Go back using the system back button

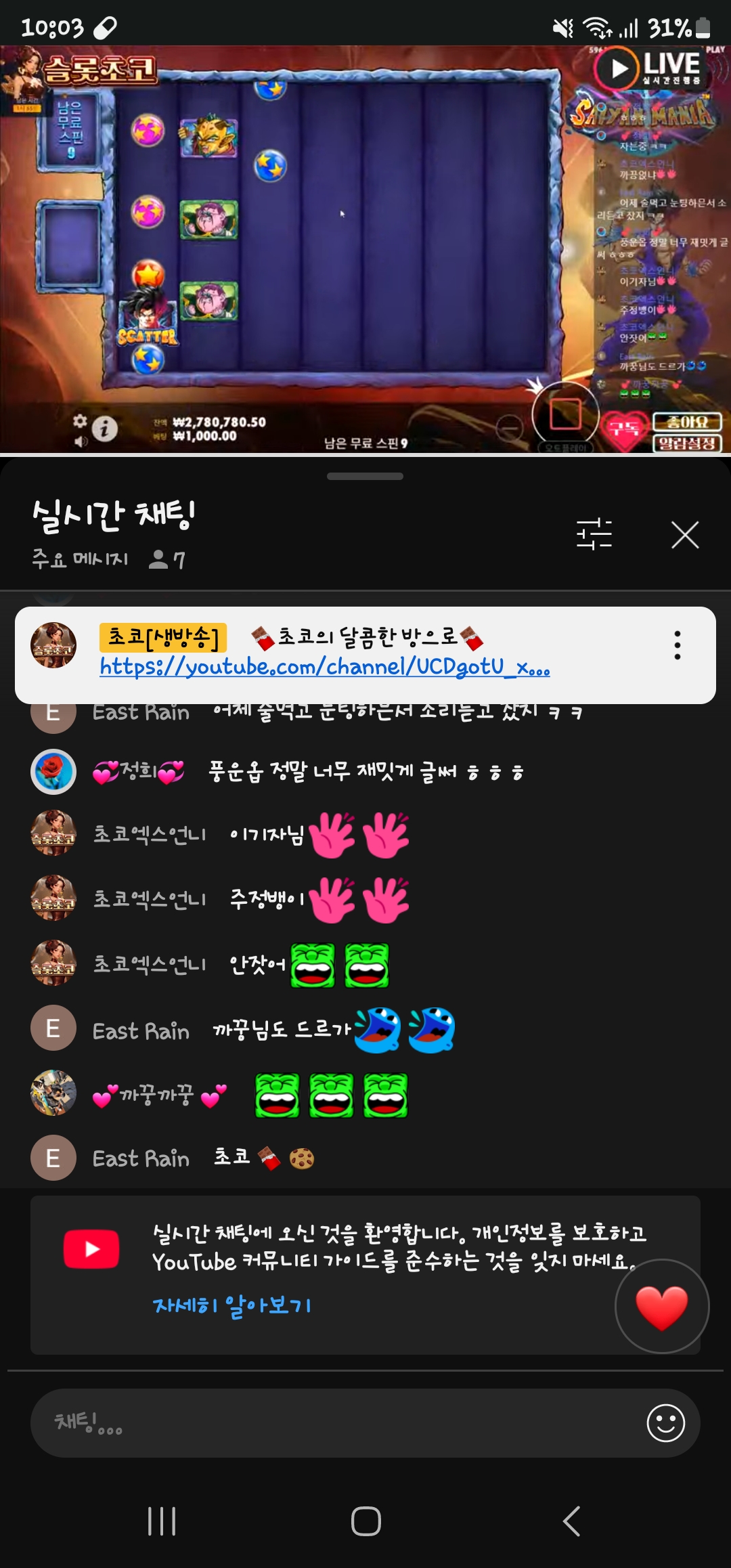pyautogui.click(x=571, y=1521)
